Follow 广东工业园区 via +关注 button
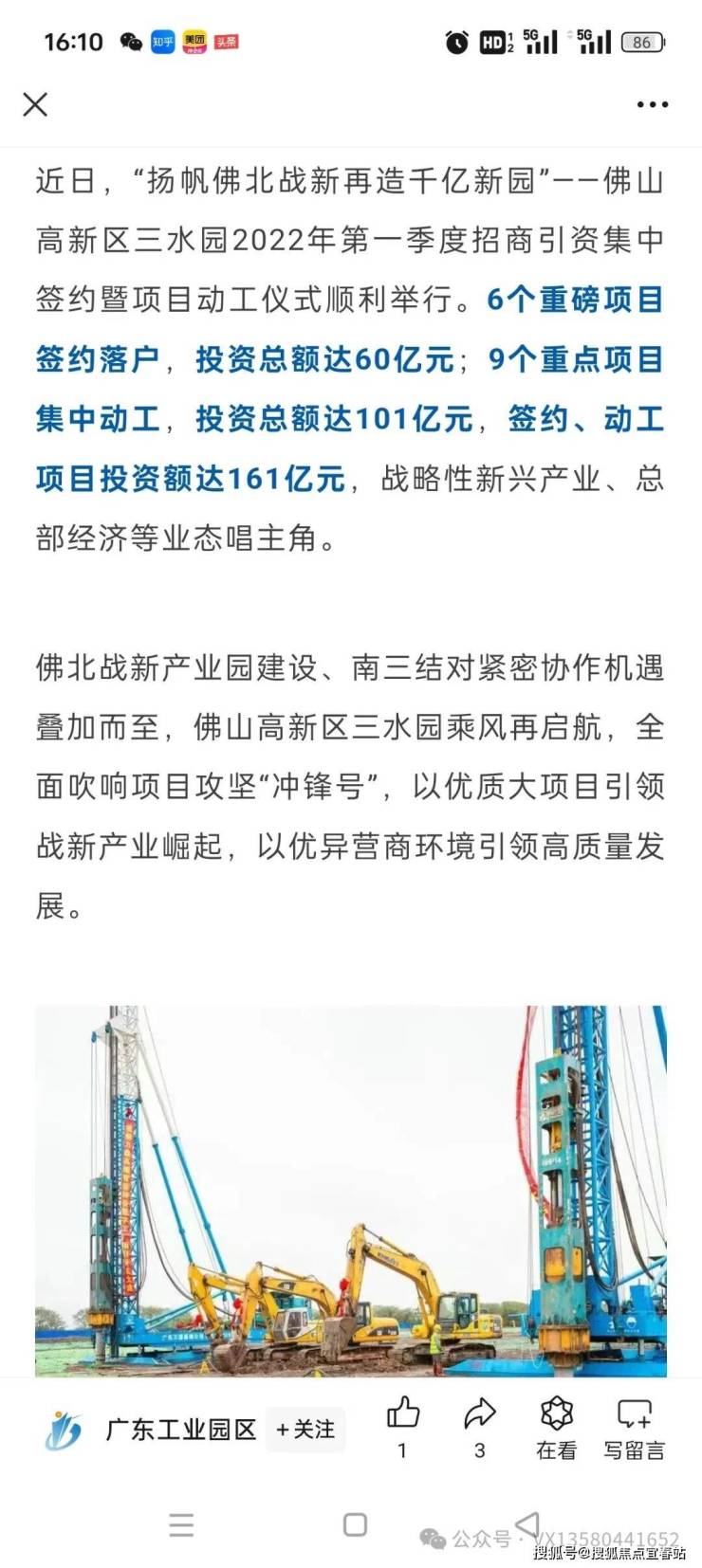Image resolution: width=702 pixels, height=1568 pixels. coord(305,1430)
